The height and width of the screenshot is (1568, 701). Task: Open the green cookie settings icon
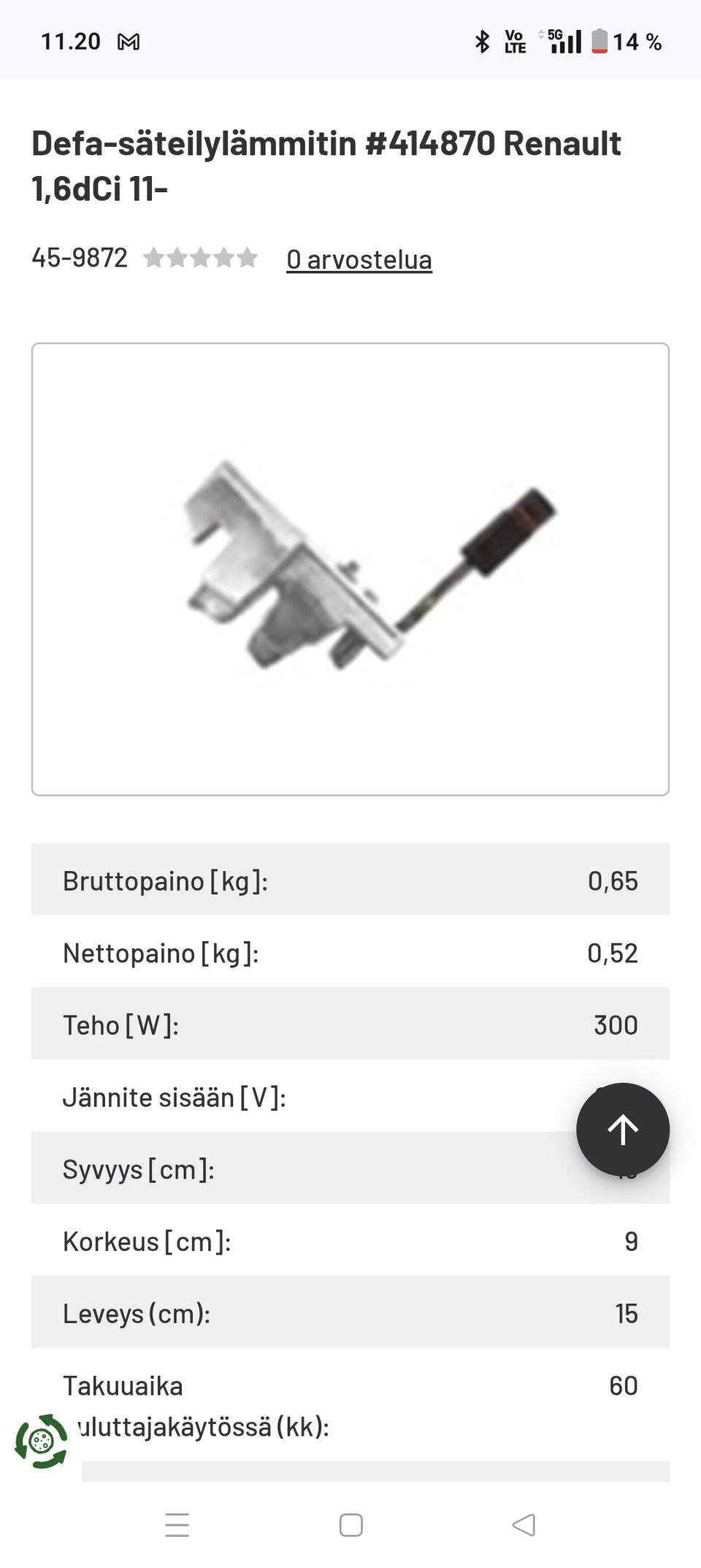point(41,1441)
